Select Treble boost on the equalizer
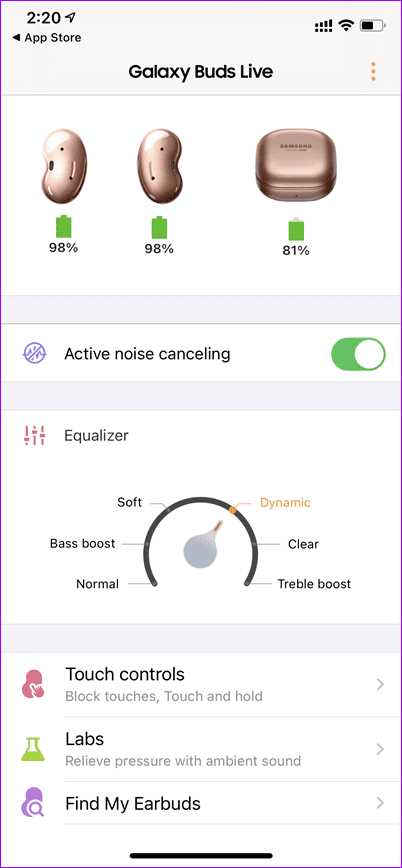The width and height of the screenshot is (402, 868). click(314, 584)
